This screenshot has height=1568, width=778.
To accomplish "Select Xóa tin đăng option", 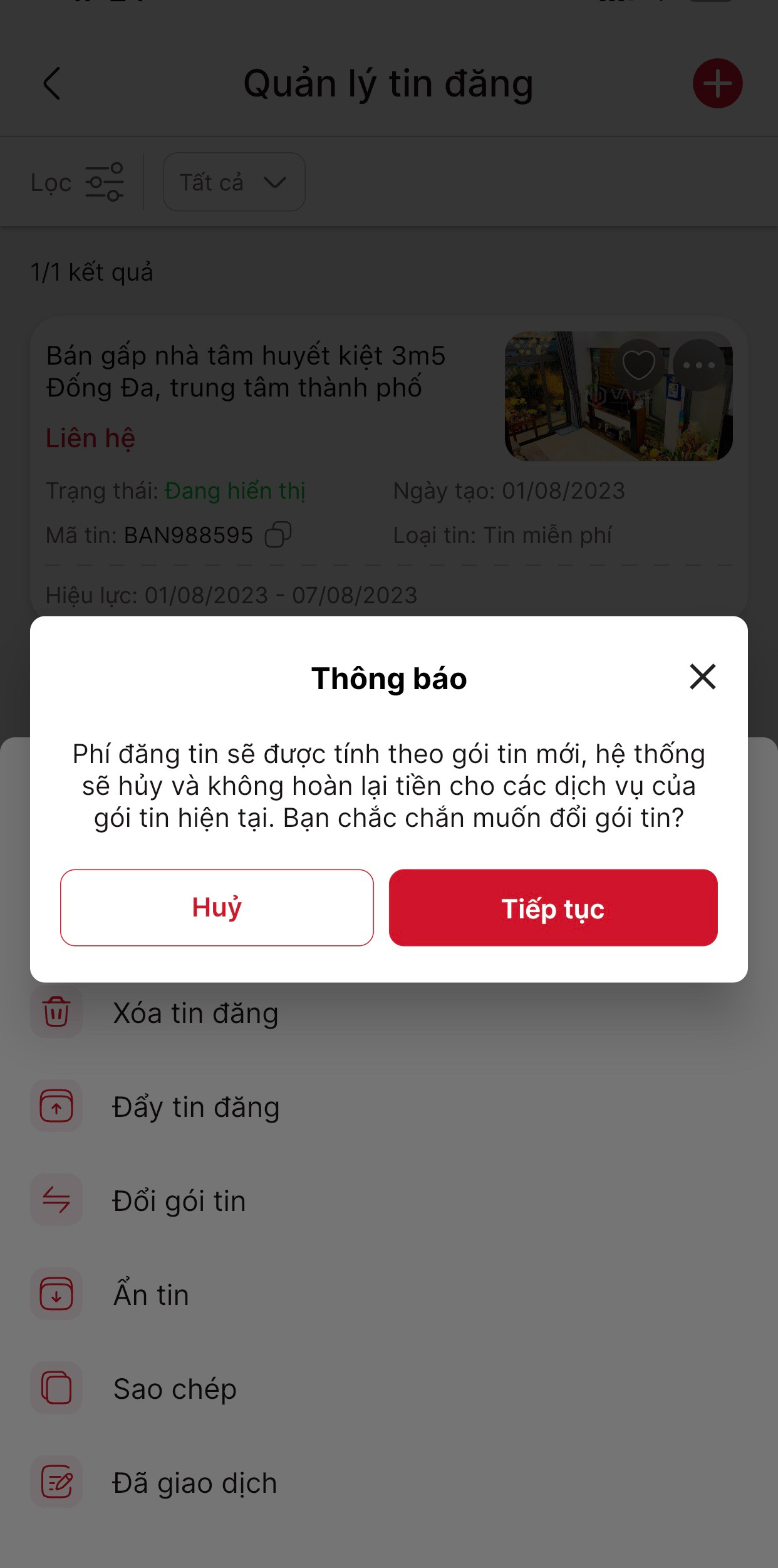I will 195,1014.
